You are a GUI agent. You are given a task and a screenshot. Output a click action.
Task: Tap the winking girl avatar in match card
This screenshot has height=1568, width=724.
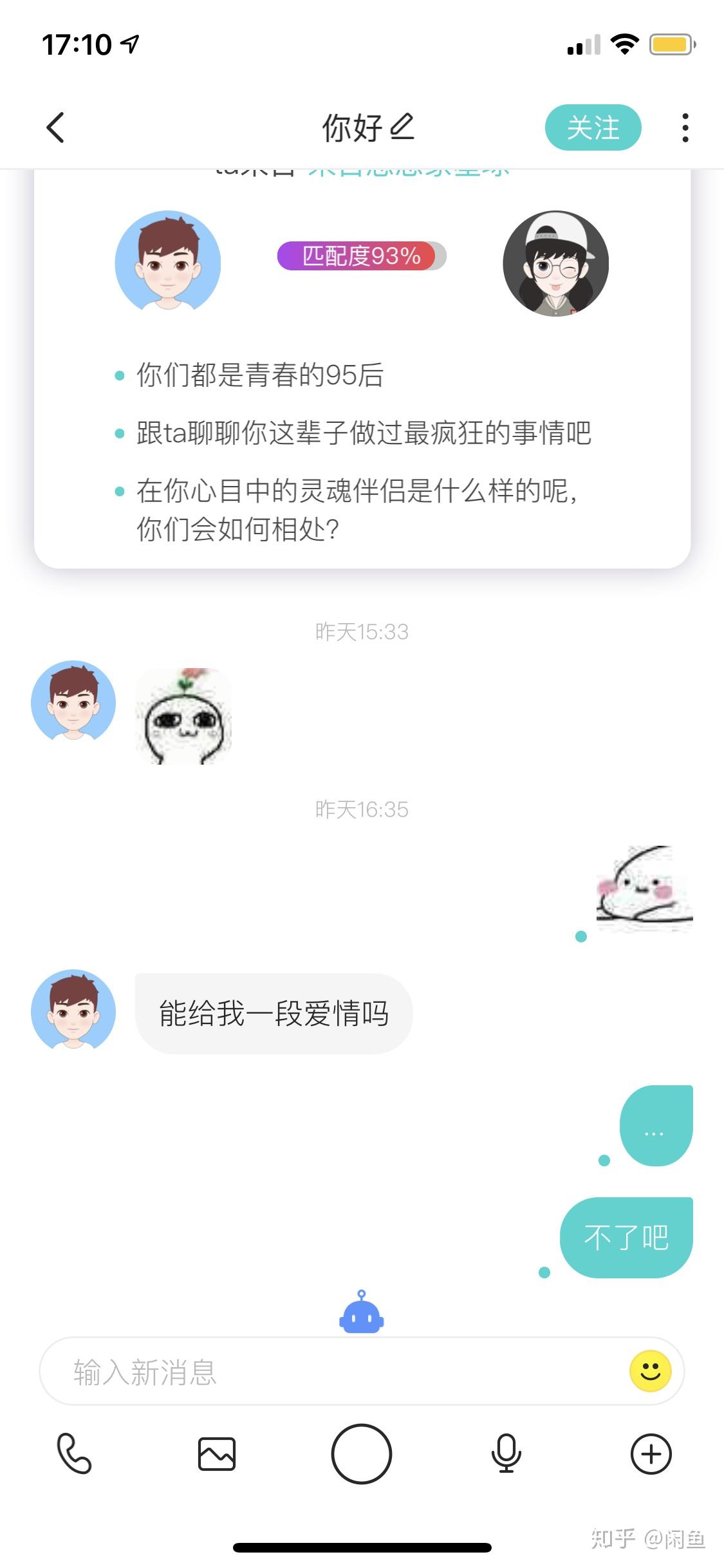click(556, 264)
